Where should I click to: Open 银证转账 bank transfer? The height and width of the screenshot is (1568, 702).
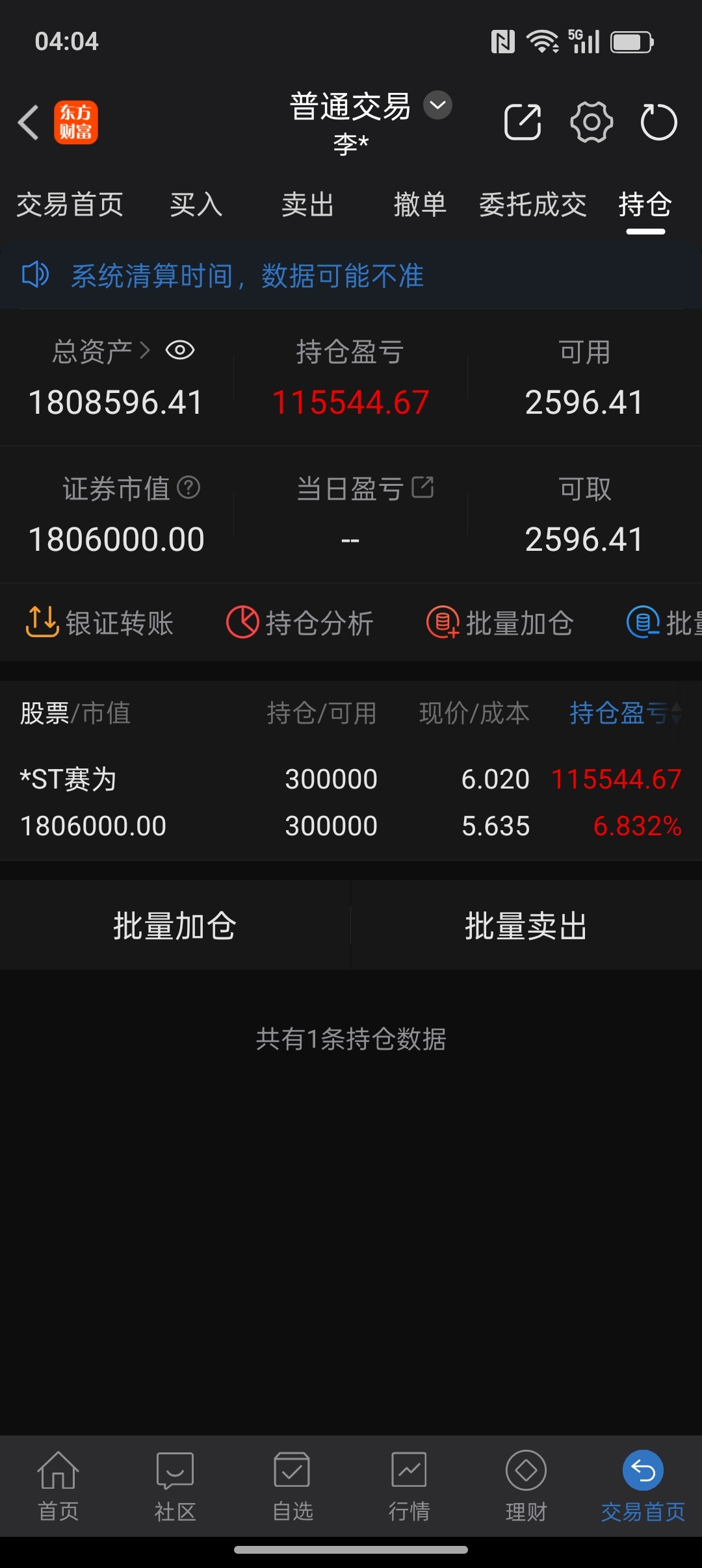point(99,622)
